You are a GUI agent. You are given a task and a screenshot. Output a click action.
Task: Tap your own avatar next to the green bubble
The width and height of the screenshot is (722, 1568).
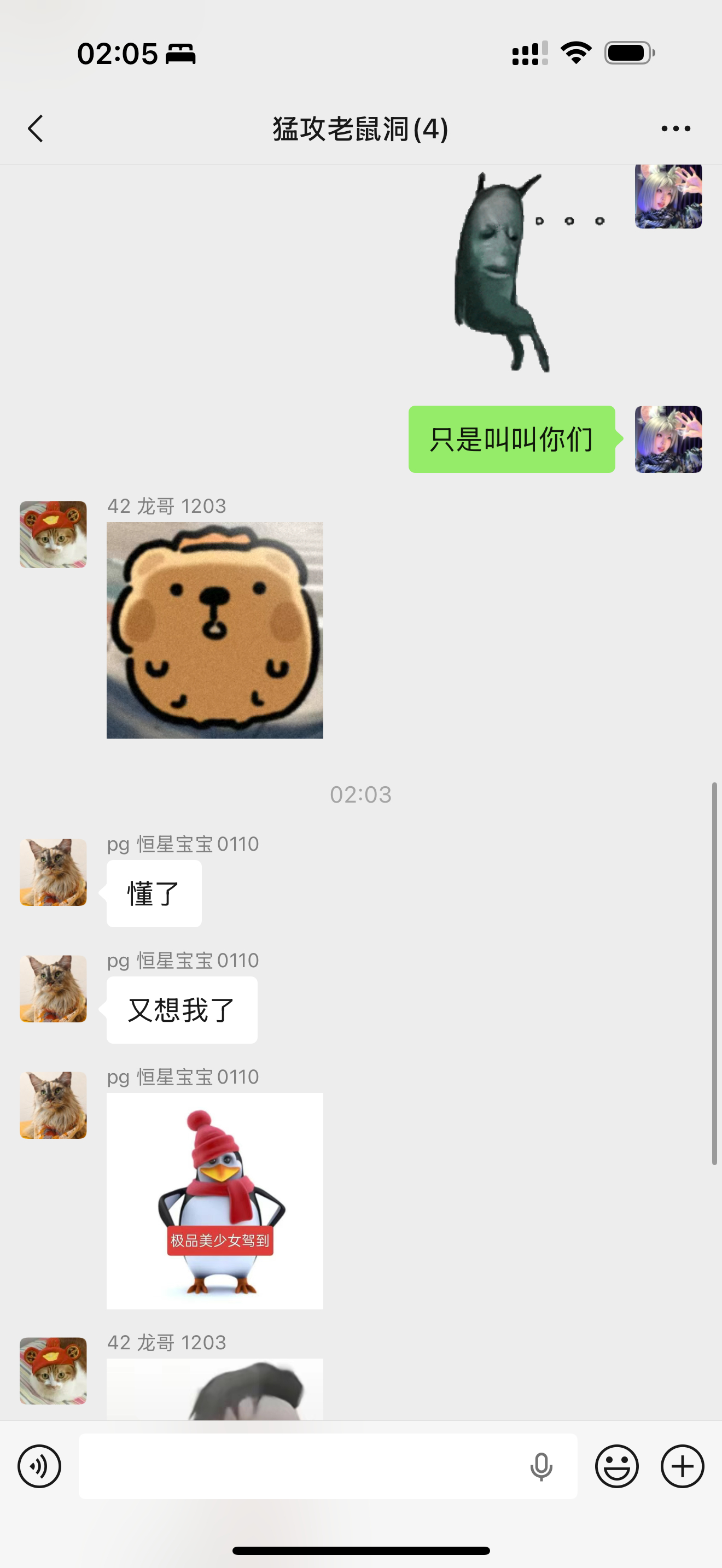click(x=668, y=438)
